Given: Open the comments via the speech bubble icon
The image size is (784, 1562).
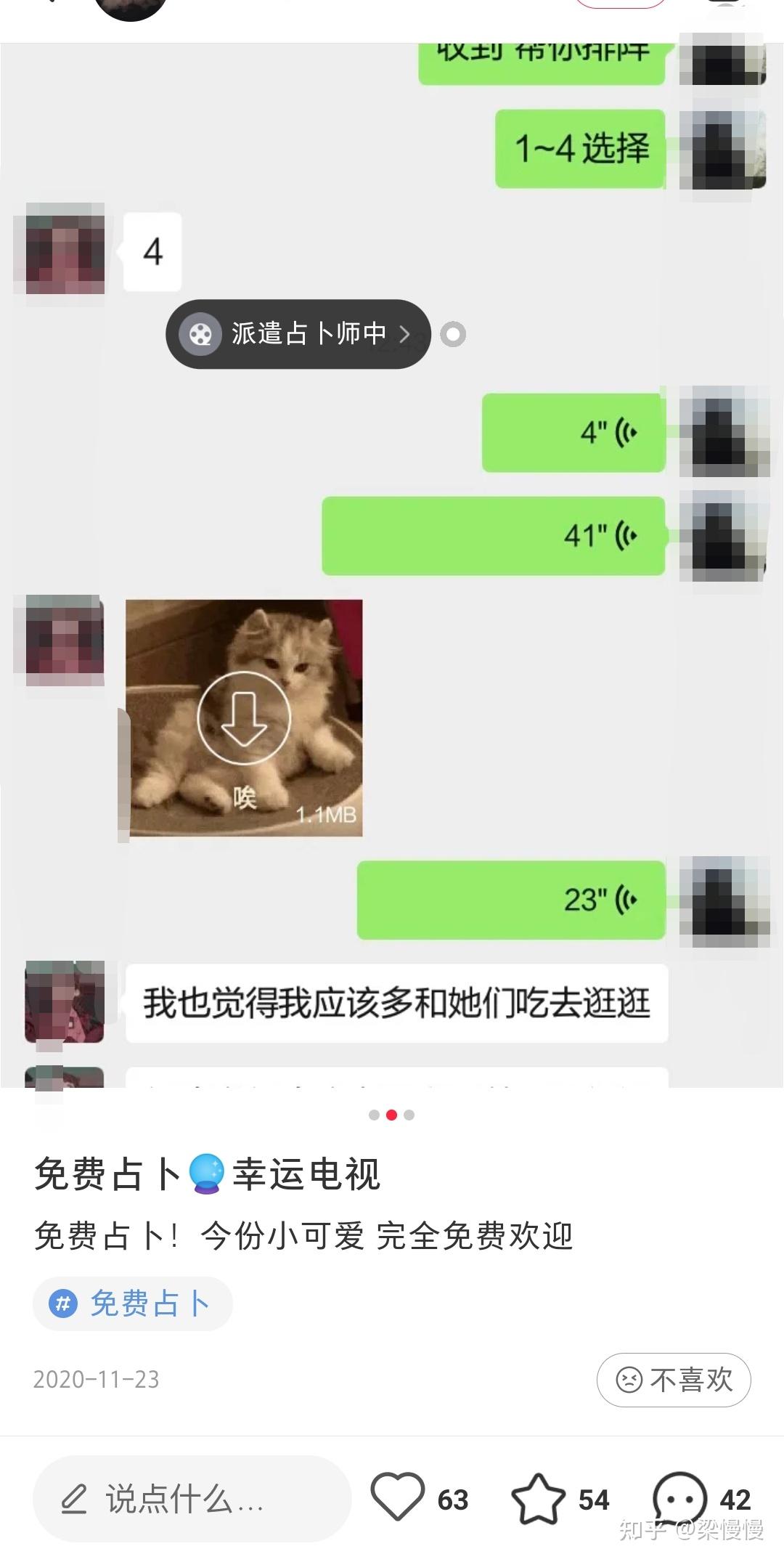Looking at the screenshot, I should pyautogui.click(x=679, y=1497).
